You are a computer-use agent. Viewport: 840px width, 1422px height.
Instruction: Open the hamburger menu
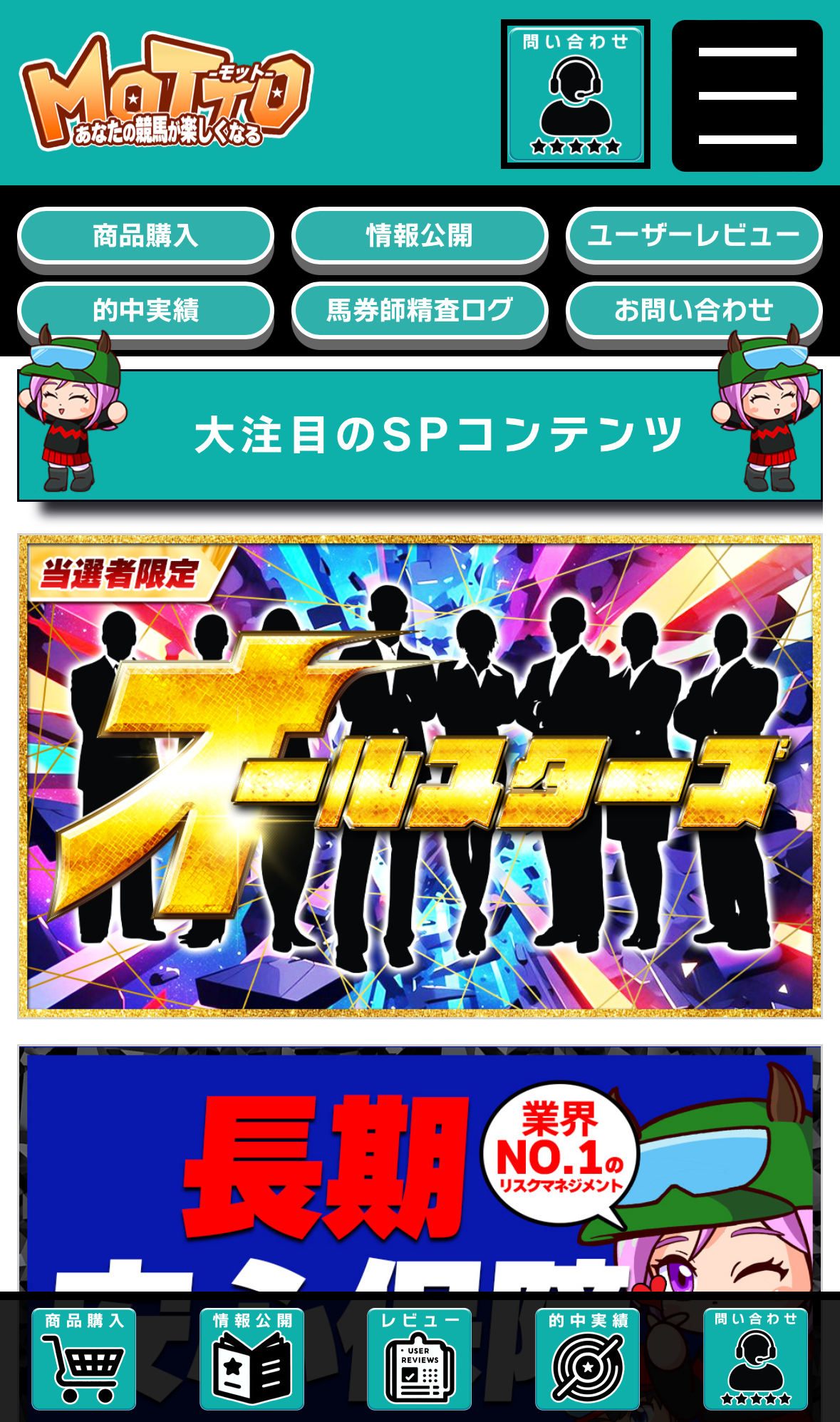pyautogui.click(x=747, y=96)
